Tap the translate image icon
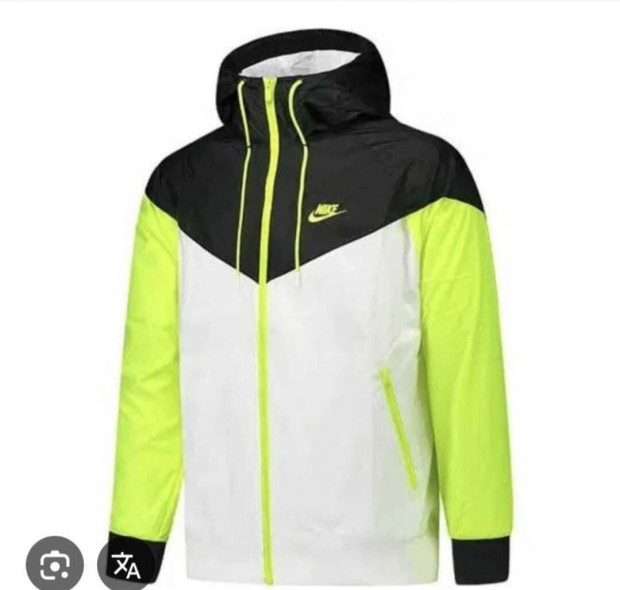Image resolution: width=620 pixels, height=590 pixels. click(x=127, y=566)
